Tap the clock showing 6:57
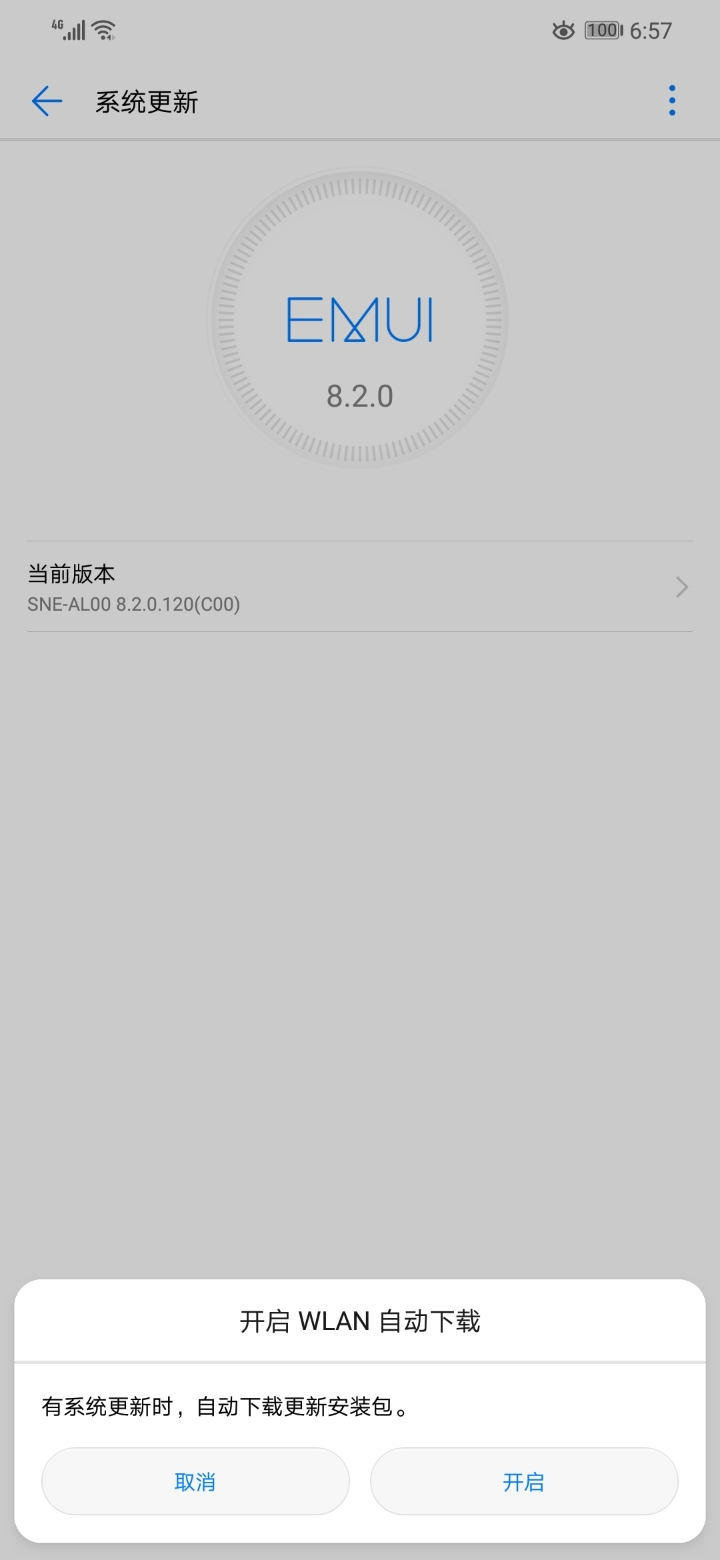This screenshot has width=720, height=1560. 650,30
